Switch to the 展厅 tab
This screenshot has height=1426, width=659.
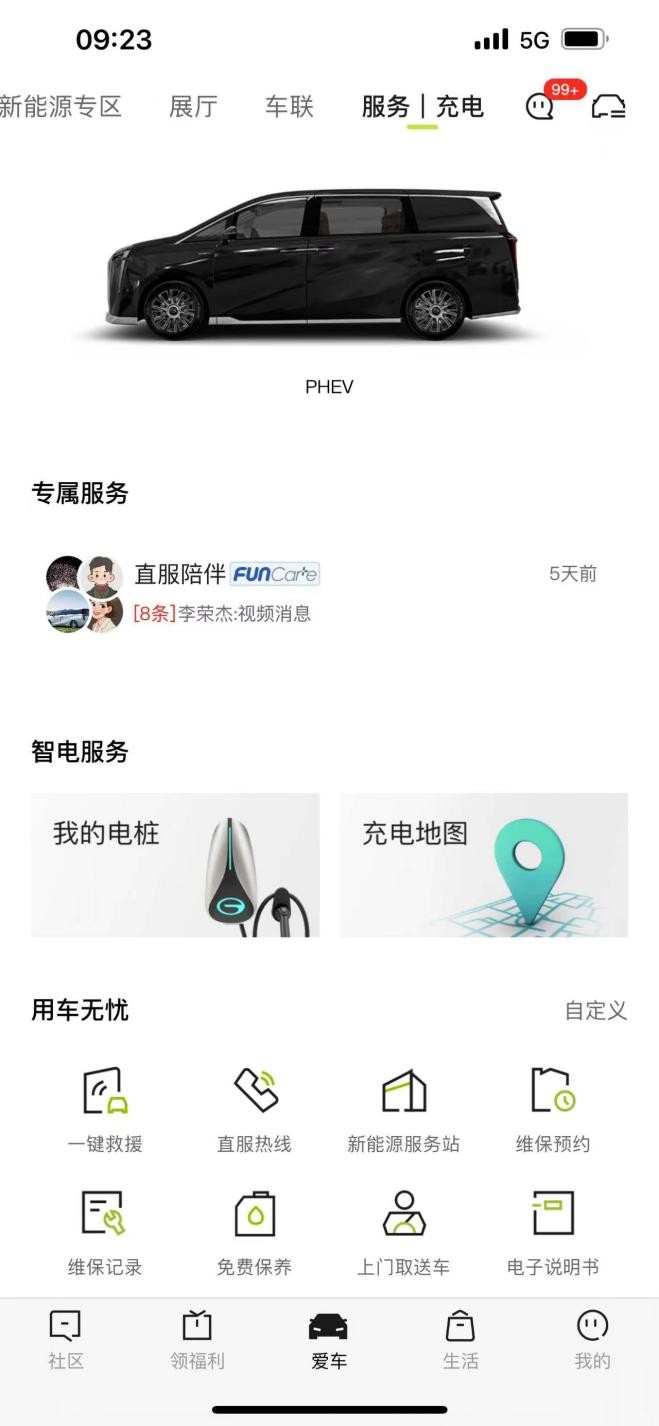point(193,106)
